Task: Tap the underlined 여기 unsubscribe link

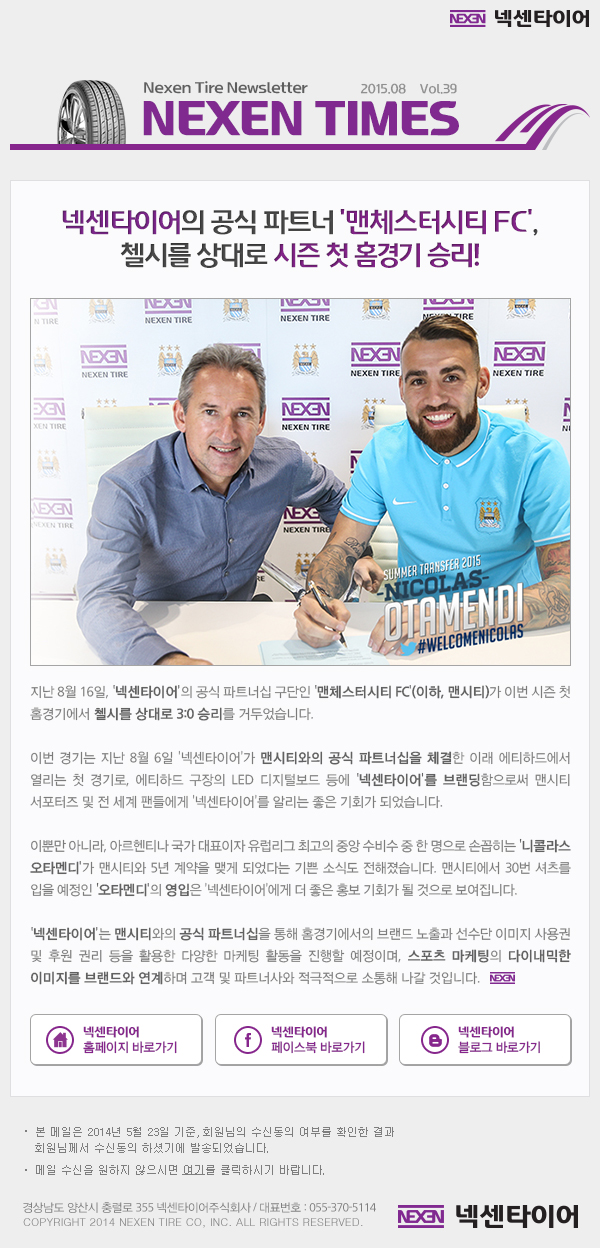Action: pyautogui.click(x=194, y=1169)
